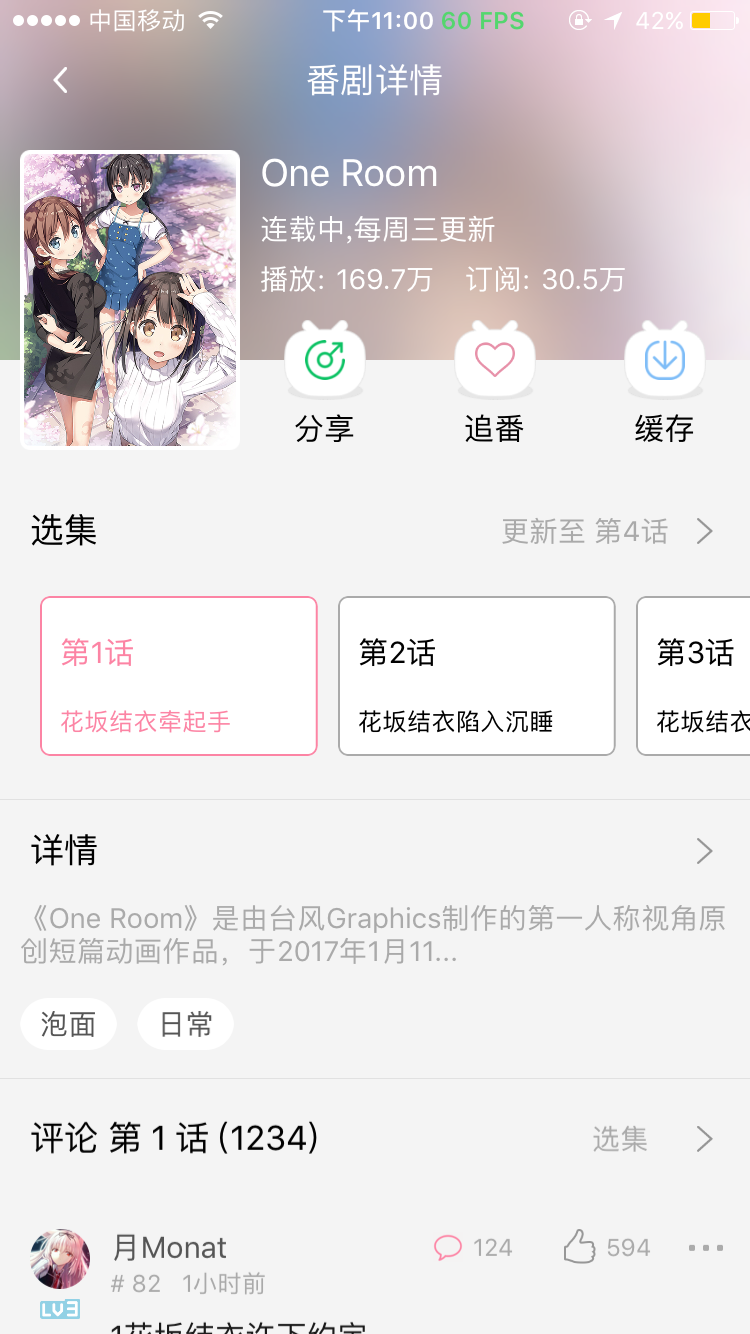The width and height of the screenshot is (750, 1334).
Task: Open comment replies via speech bubble icon
Action: (x=450, y=1247)
